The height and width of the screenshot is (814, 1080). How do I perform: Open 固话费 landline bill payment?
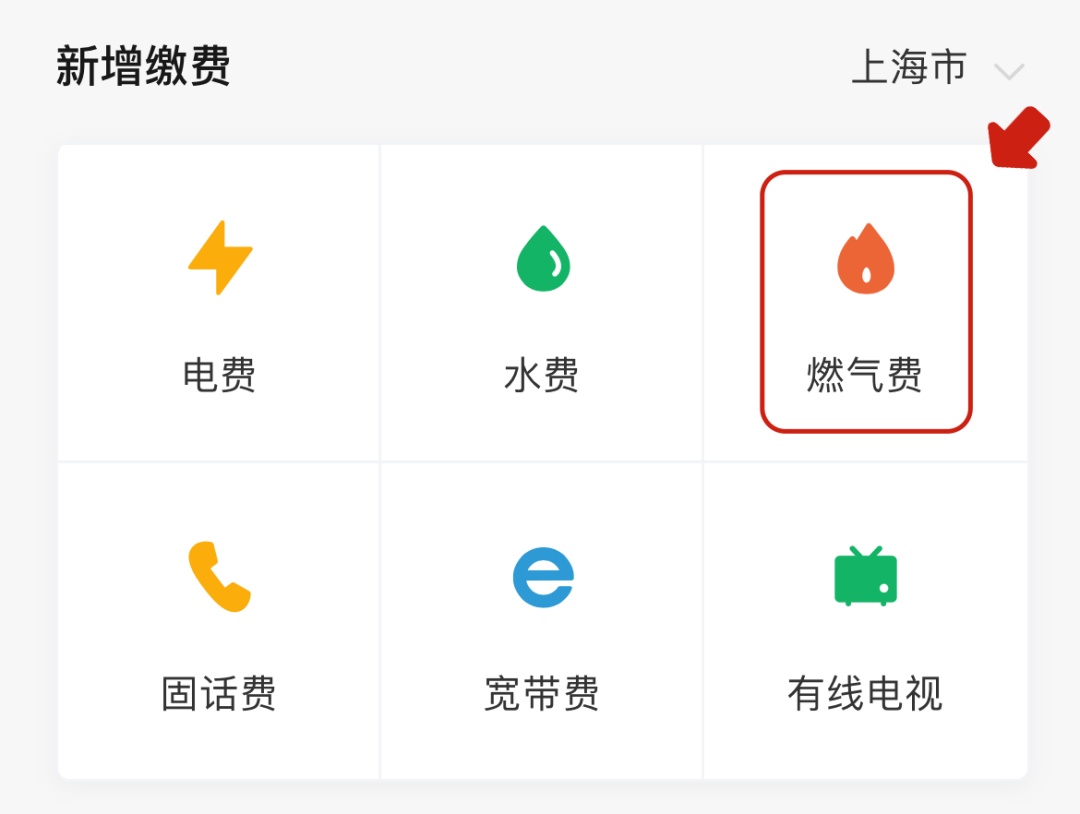coord(219,622)
